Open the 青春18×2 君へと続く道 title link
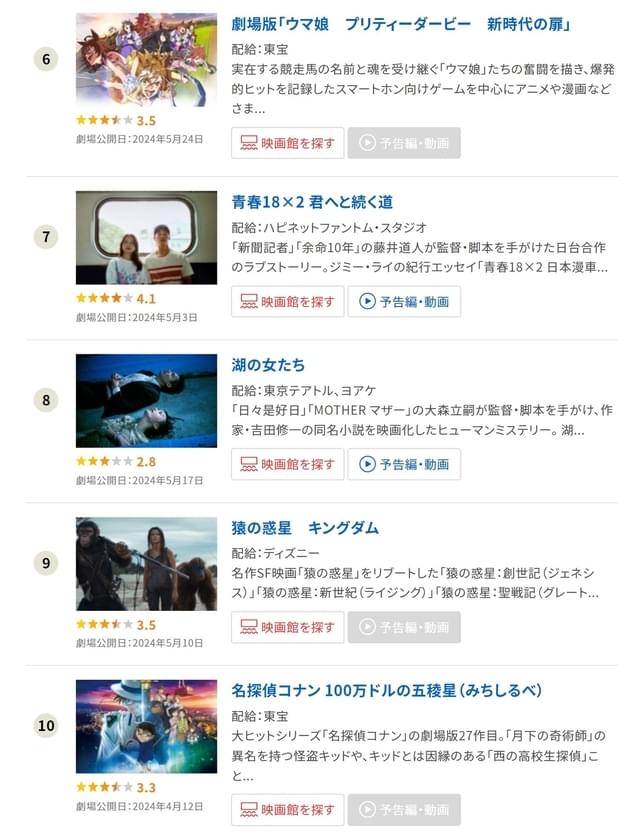This screenshot has height=837, width=640. point(312,202)
